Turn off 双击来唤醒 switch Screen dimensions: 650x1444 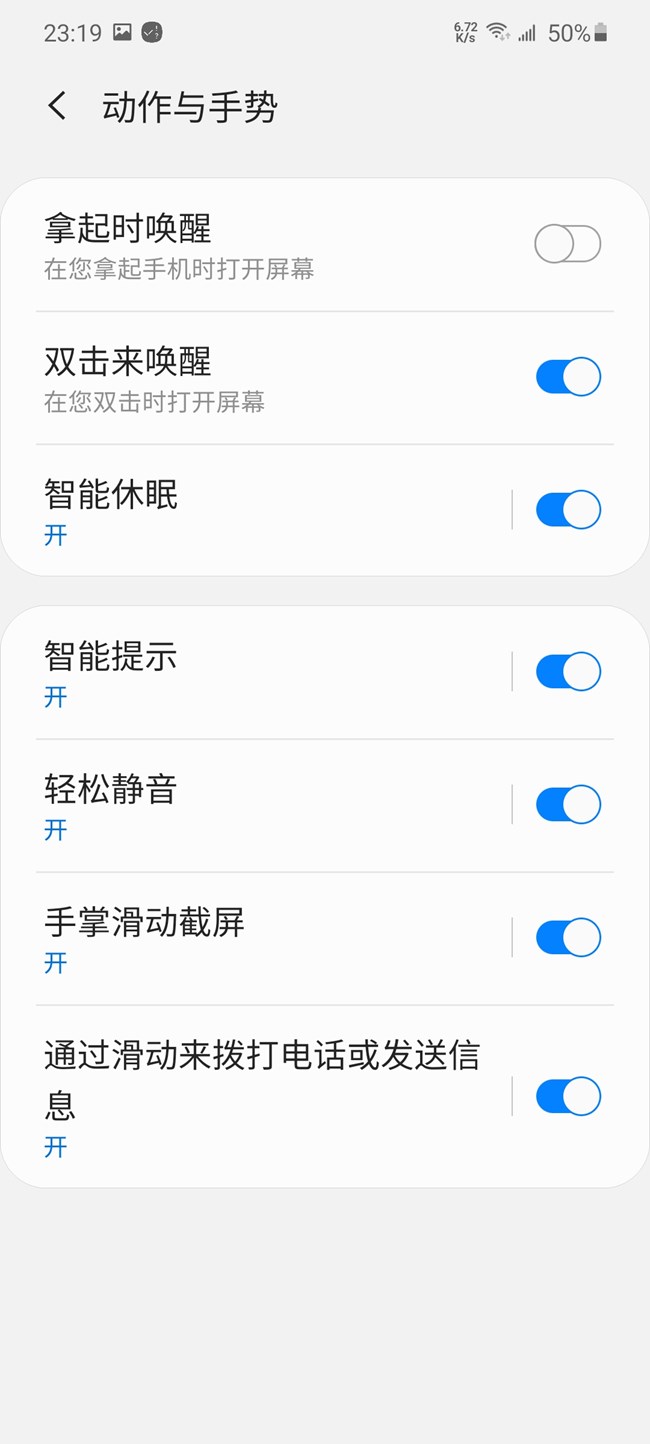pyautogui.click(x=567, y=377)
